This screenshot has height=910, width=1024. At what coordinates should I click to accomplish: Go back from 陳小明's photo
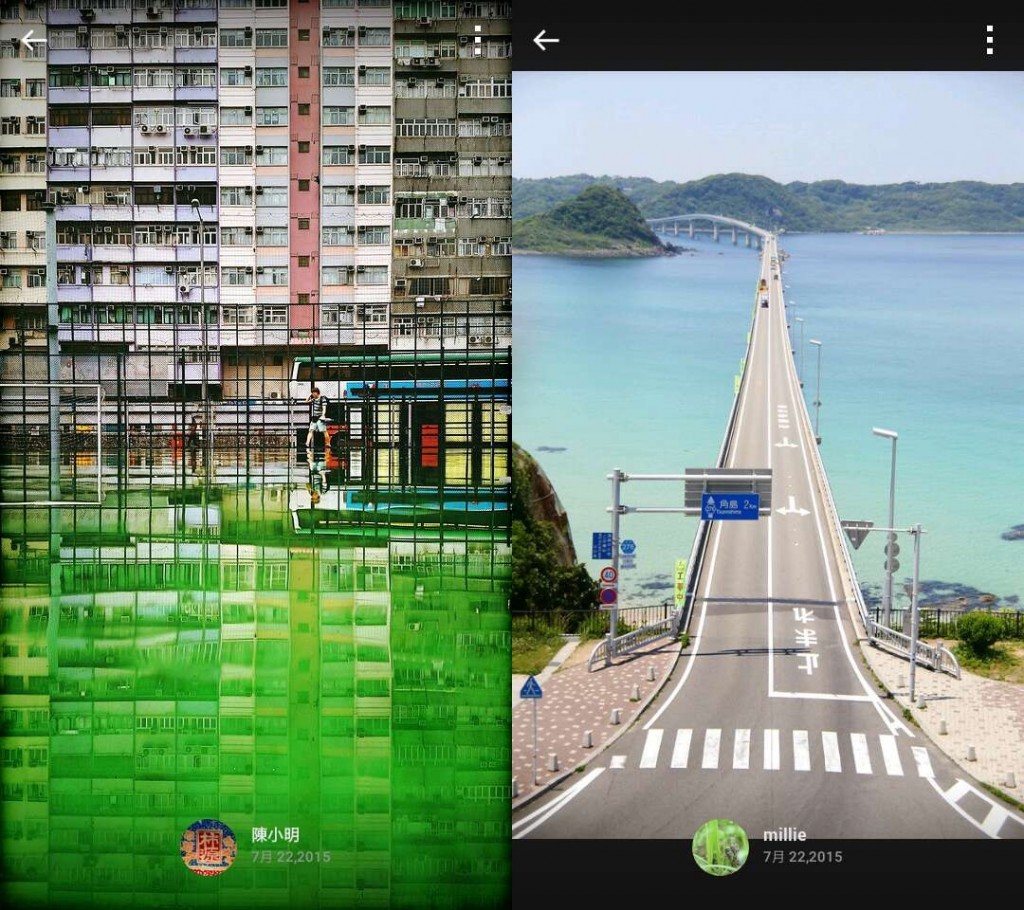pos(33,40)
